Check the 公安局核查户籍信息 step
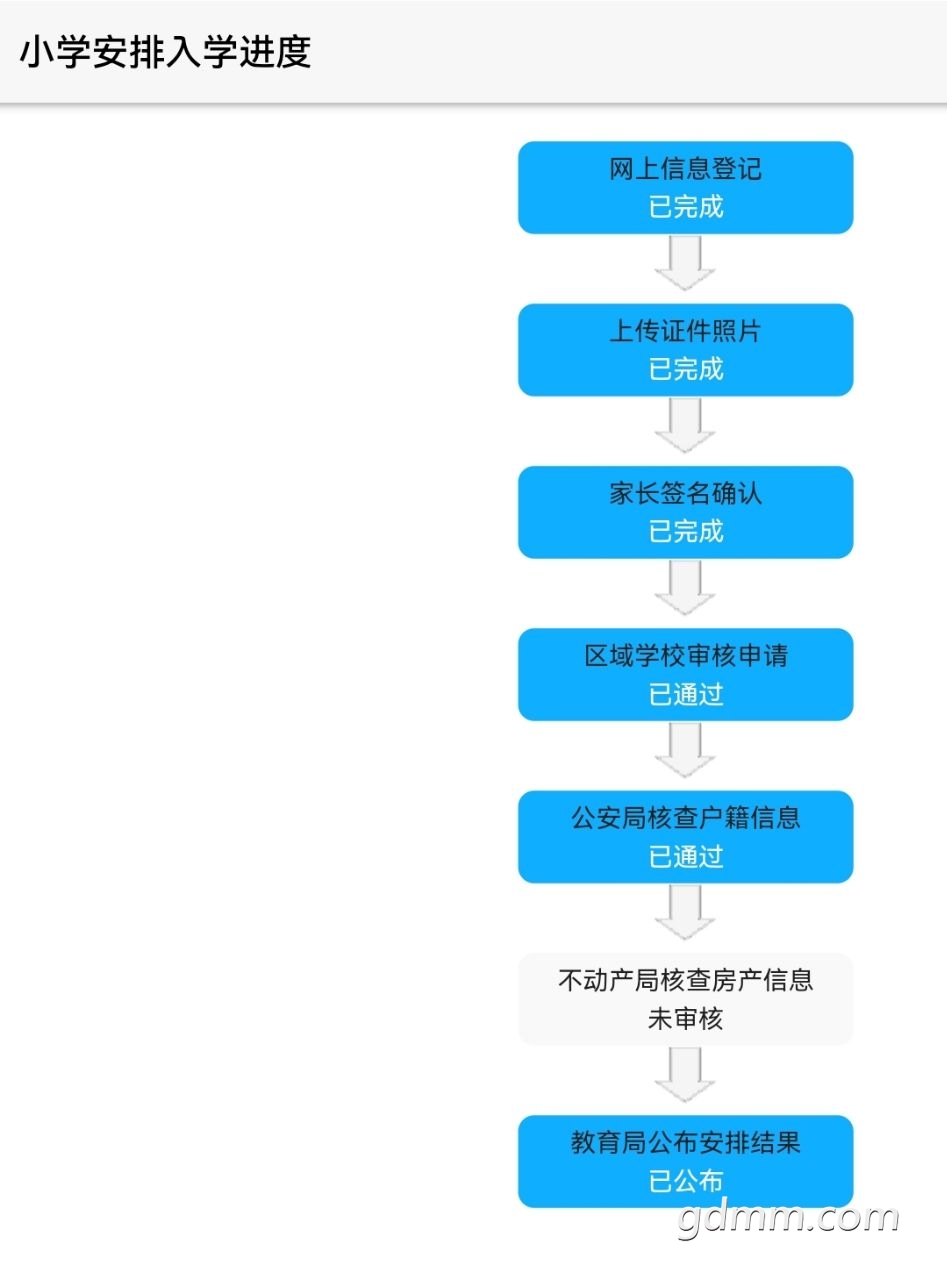This screenshot has width=947, height=1280. tap(685, 837)
